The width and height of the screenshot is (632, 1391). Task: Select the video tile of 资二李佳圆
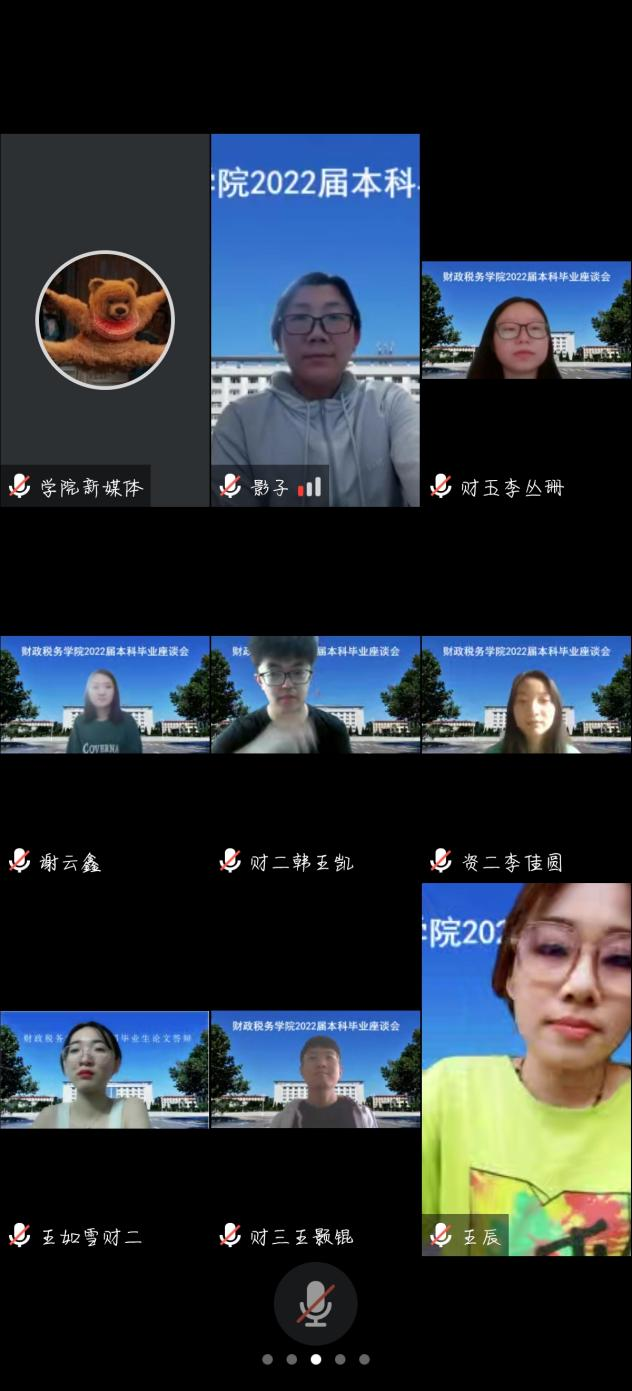click(526, 694)
